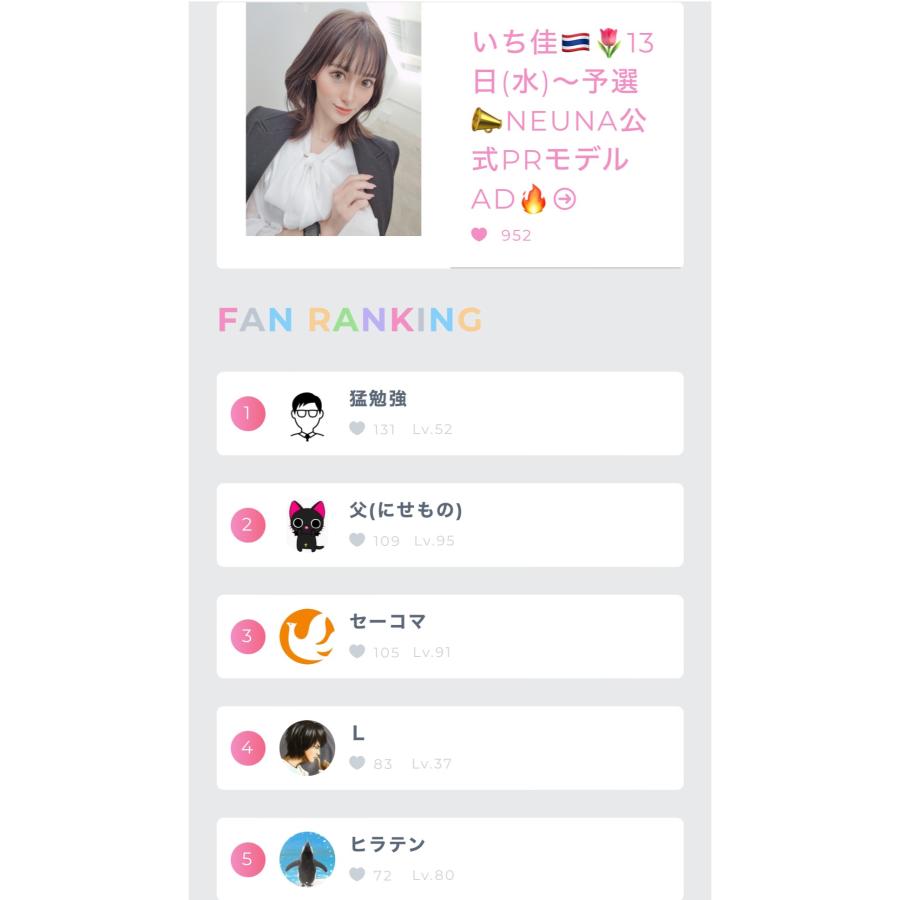View セーコマ's fan profile
The height and width of the screenshot is (900, 900).
(x=449, y=637)
